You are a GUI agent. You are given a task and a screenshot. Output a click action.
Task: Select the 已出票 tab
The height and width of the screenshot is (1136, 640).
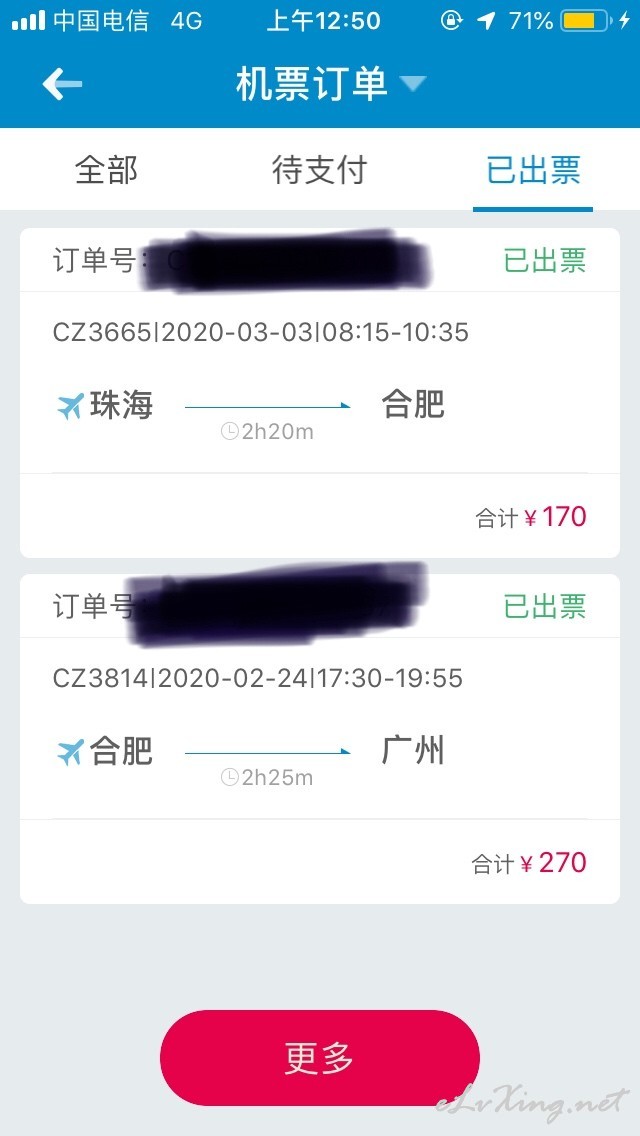(x=533, y=170)
